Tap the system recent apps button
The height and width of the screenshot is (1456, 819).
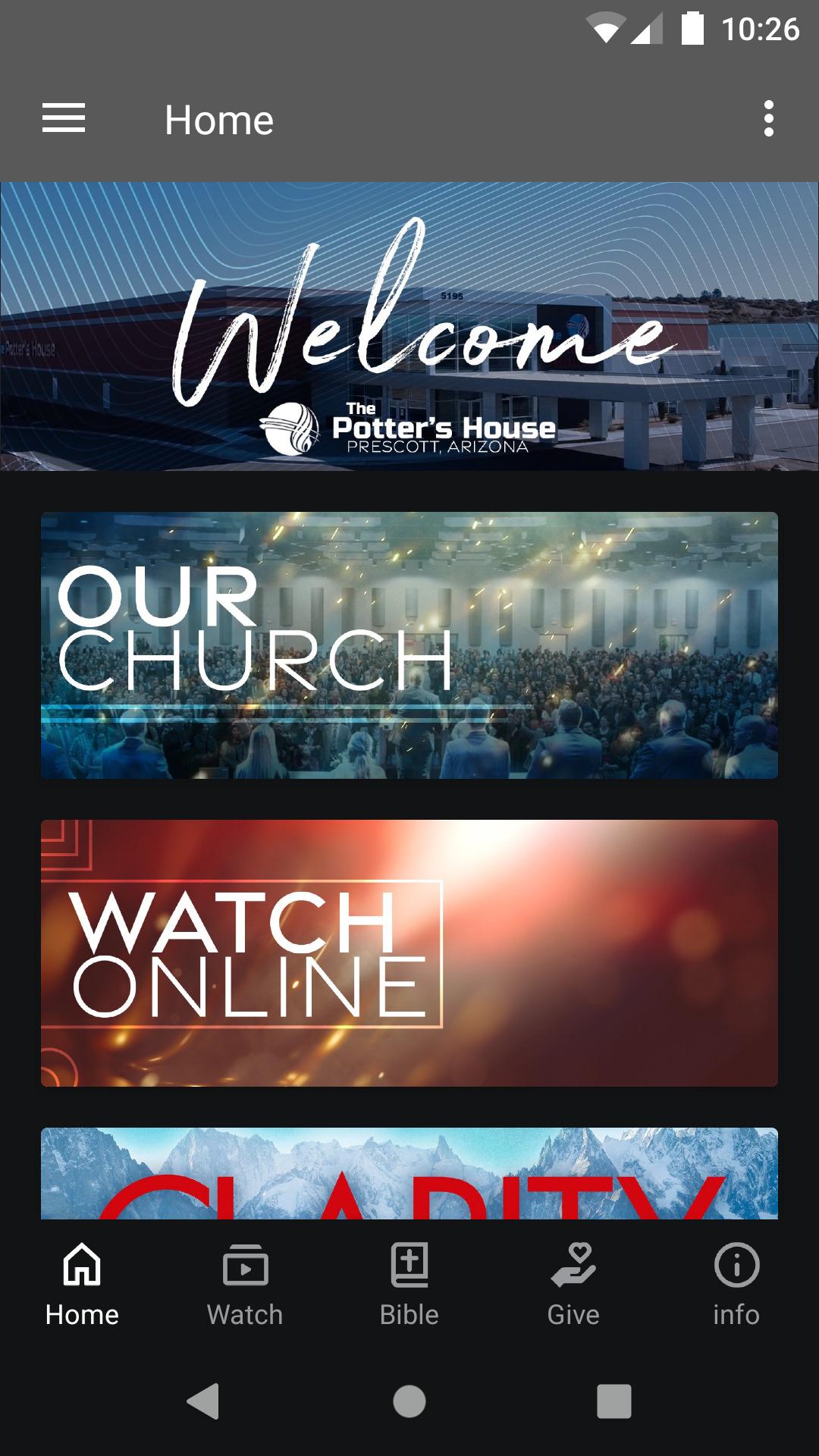tap(613, 1401)
